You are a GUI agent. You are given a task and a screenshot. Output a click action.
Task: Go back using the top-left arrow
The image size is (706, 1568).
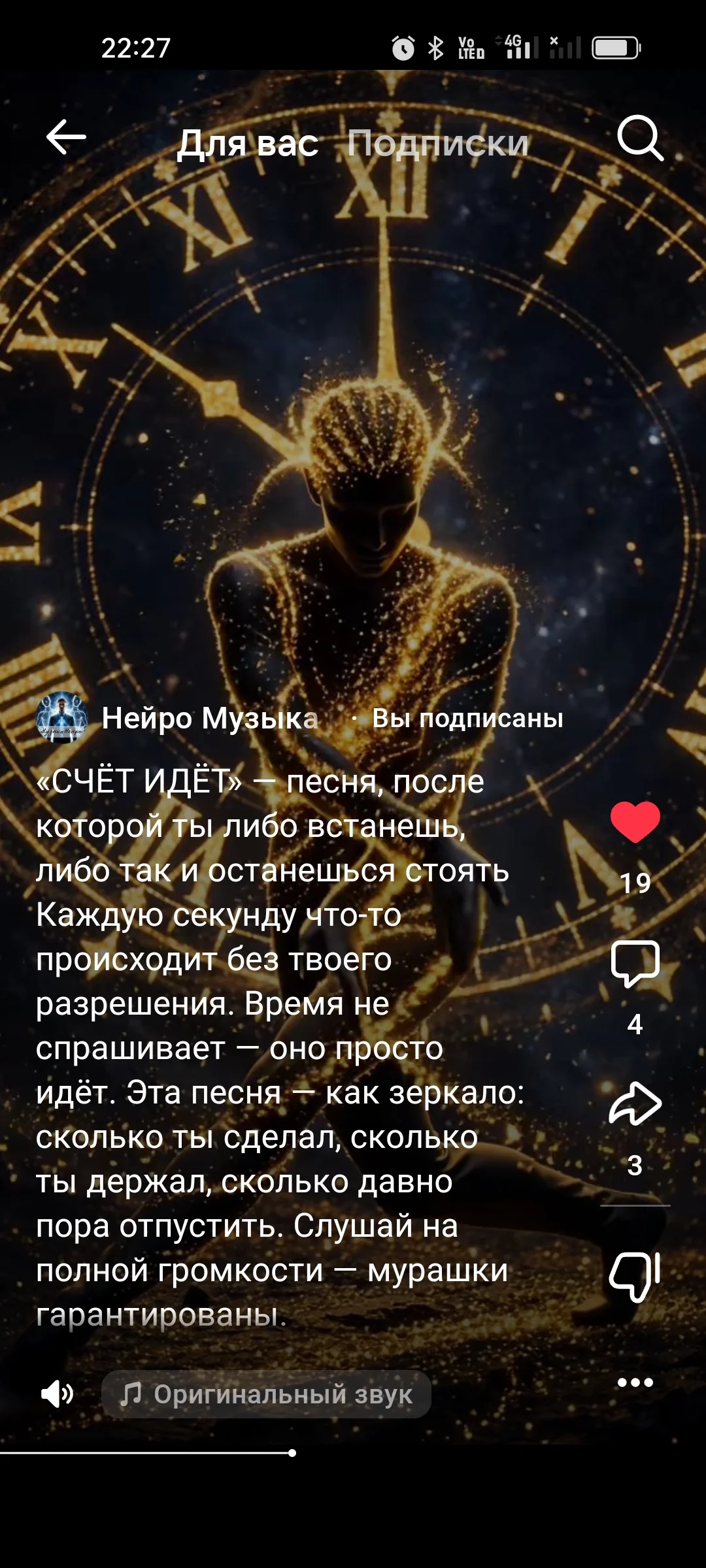pos(66,137)
